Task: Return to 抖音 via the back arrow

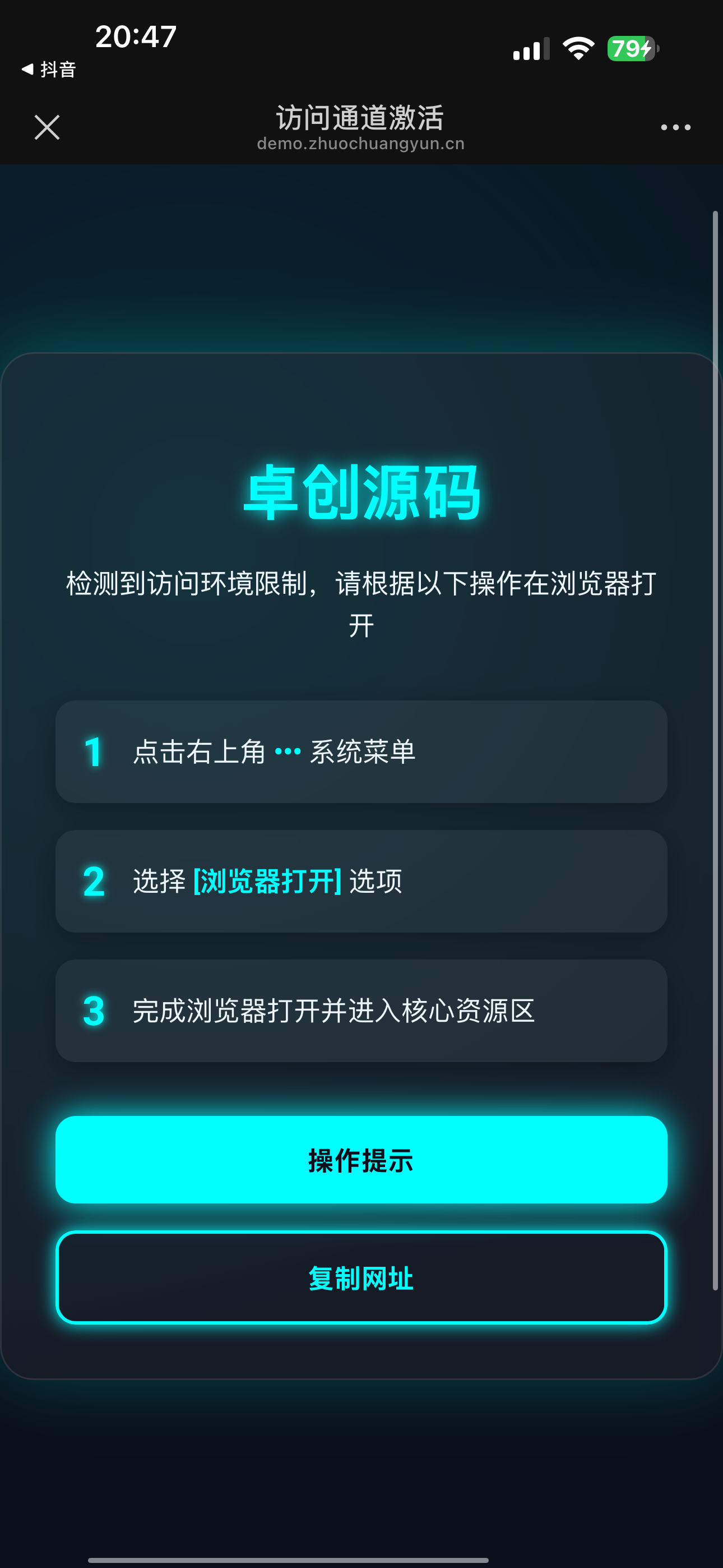Action: tap(48, 70)
